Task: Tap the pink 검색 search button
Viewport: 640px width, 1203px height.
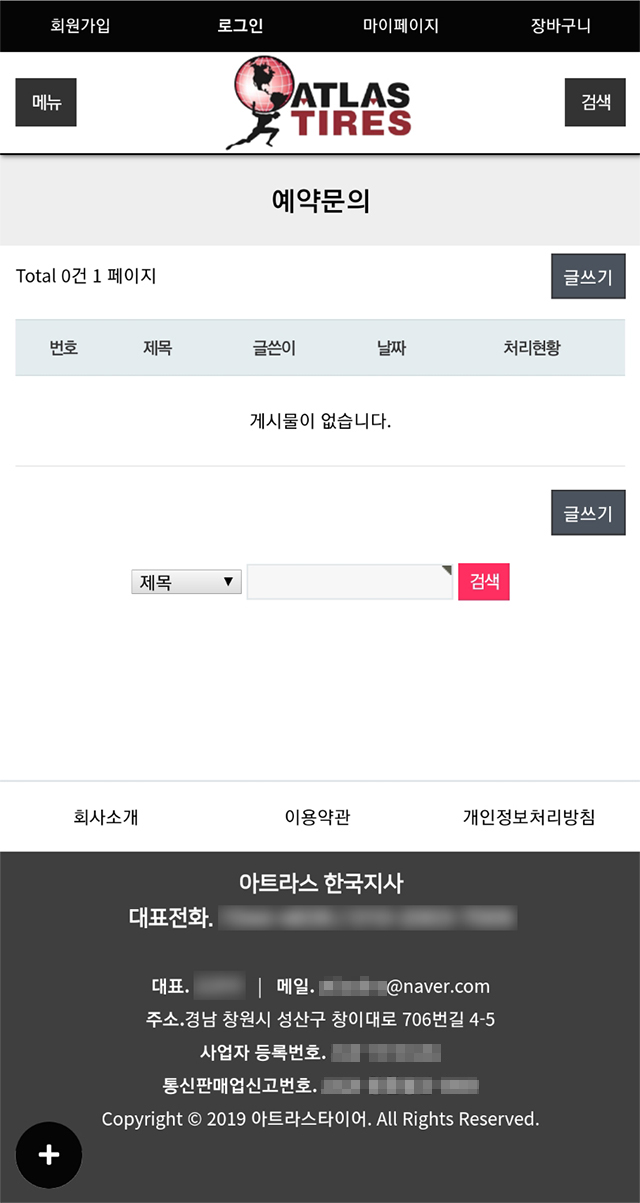Action: point(484,582)
